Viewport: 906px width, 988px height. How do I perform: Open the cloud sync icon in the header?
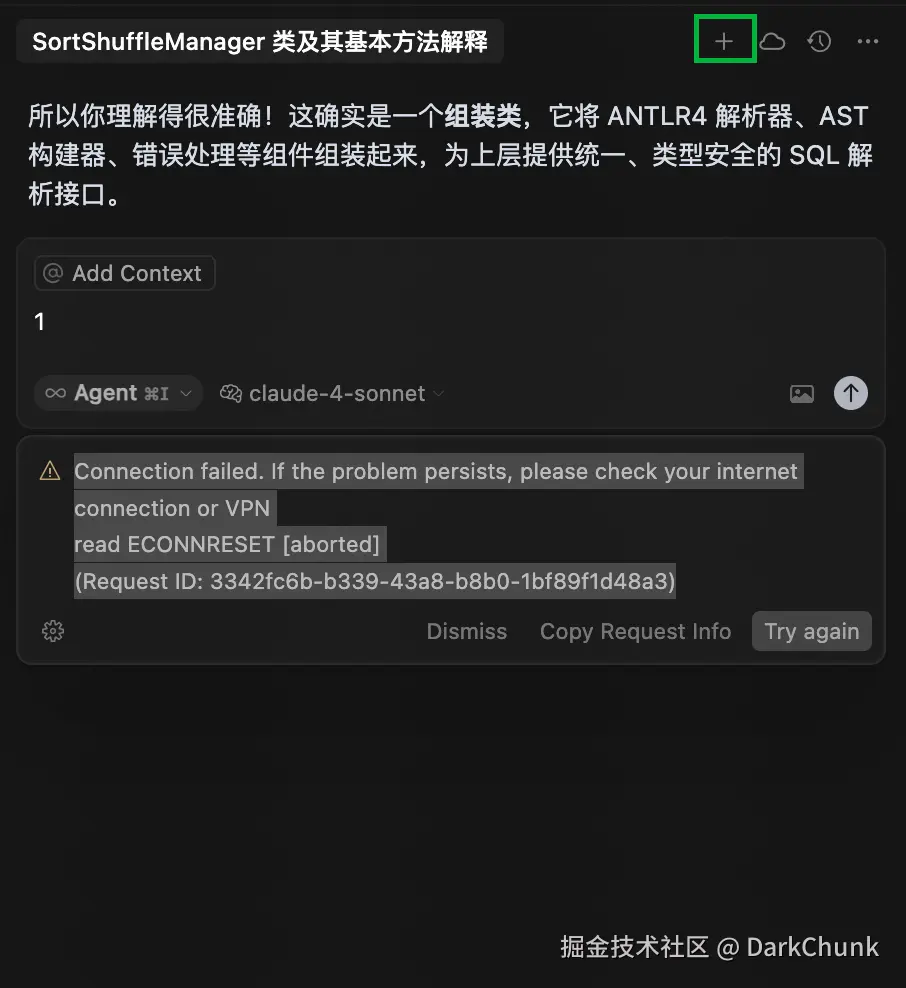[x=772, y=41]
